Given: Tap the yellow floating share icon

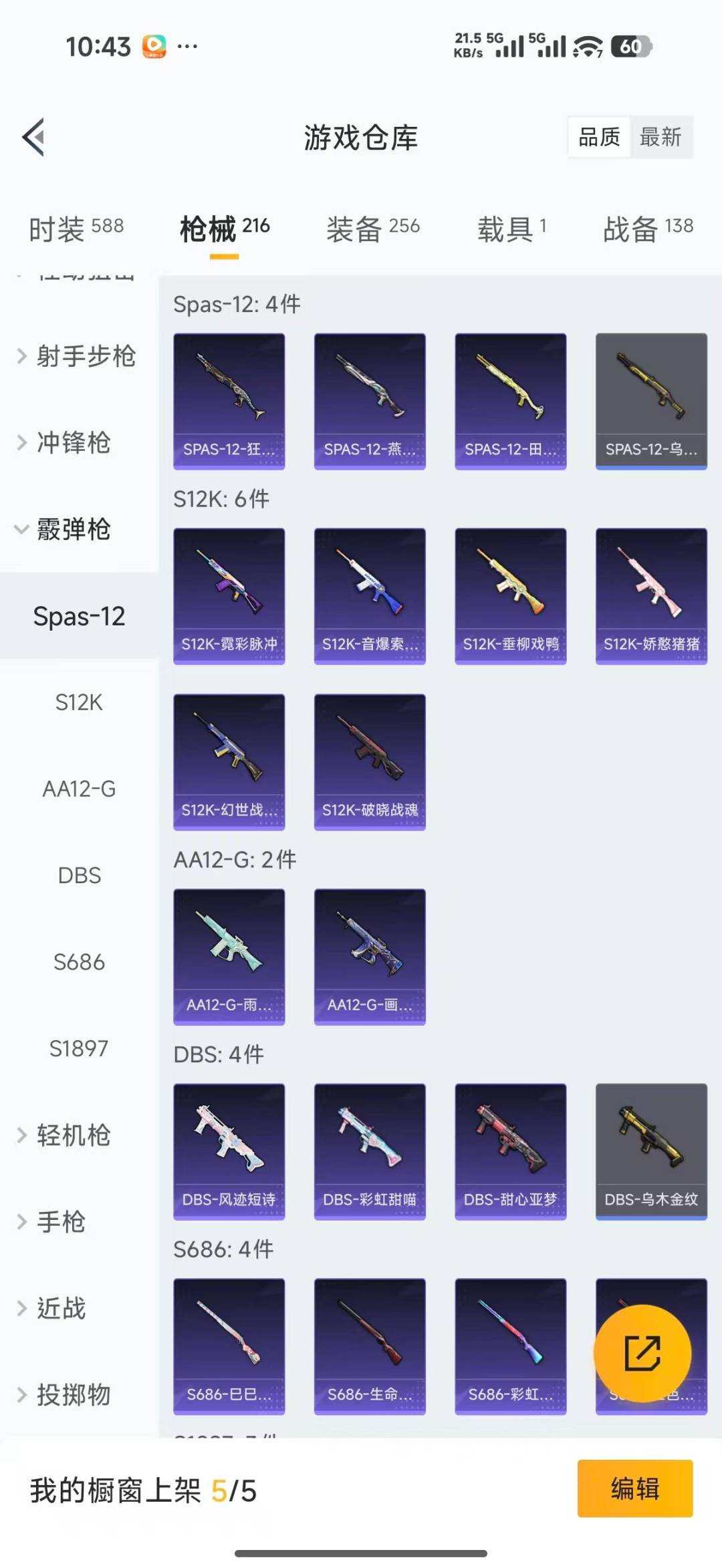Looking at the screenshot, I should coord(643,1353).
